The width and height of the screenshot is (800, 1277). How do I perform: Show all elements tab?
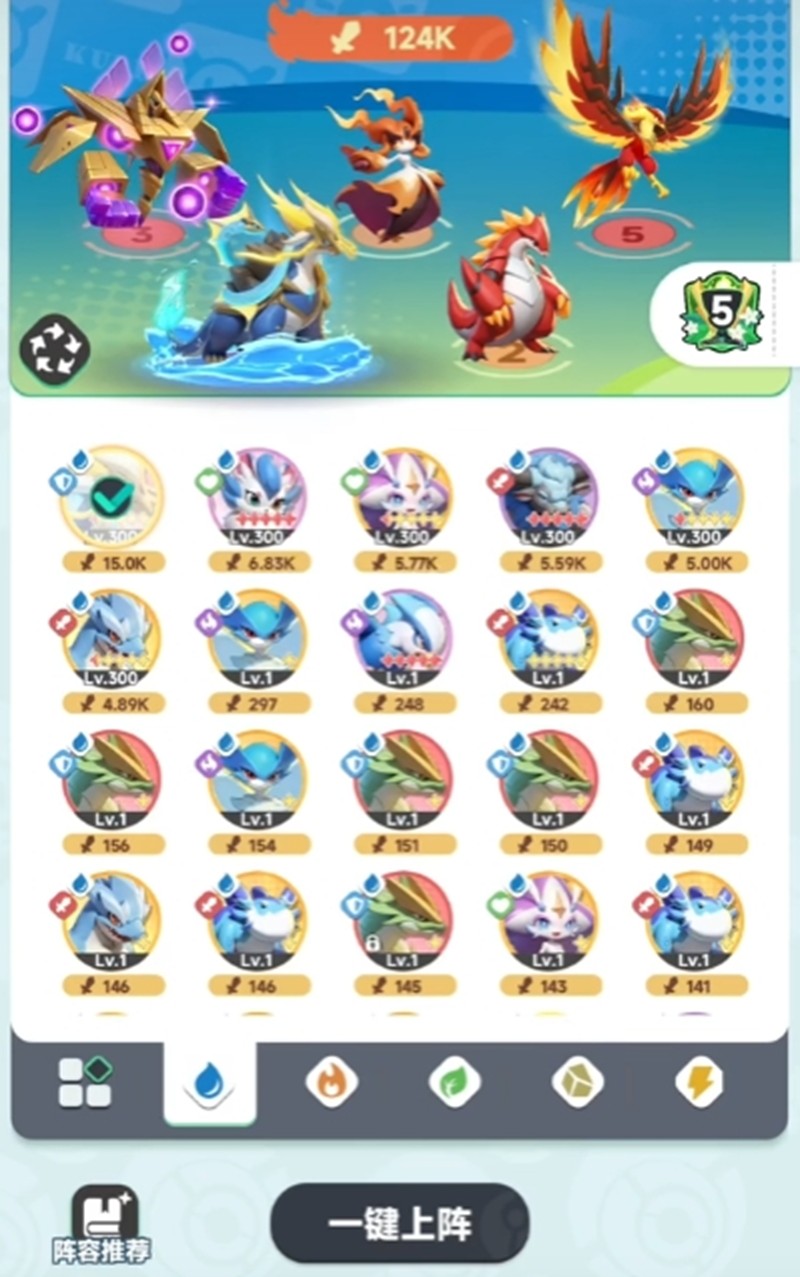click(85, 1083)
